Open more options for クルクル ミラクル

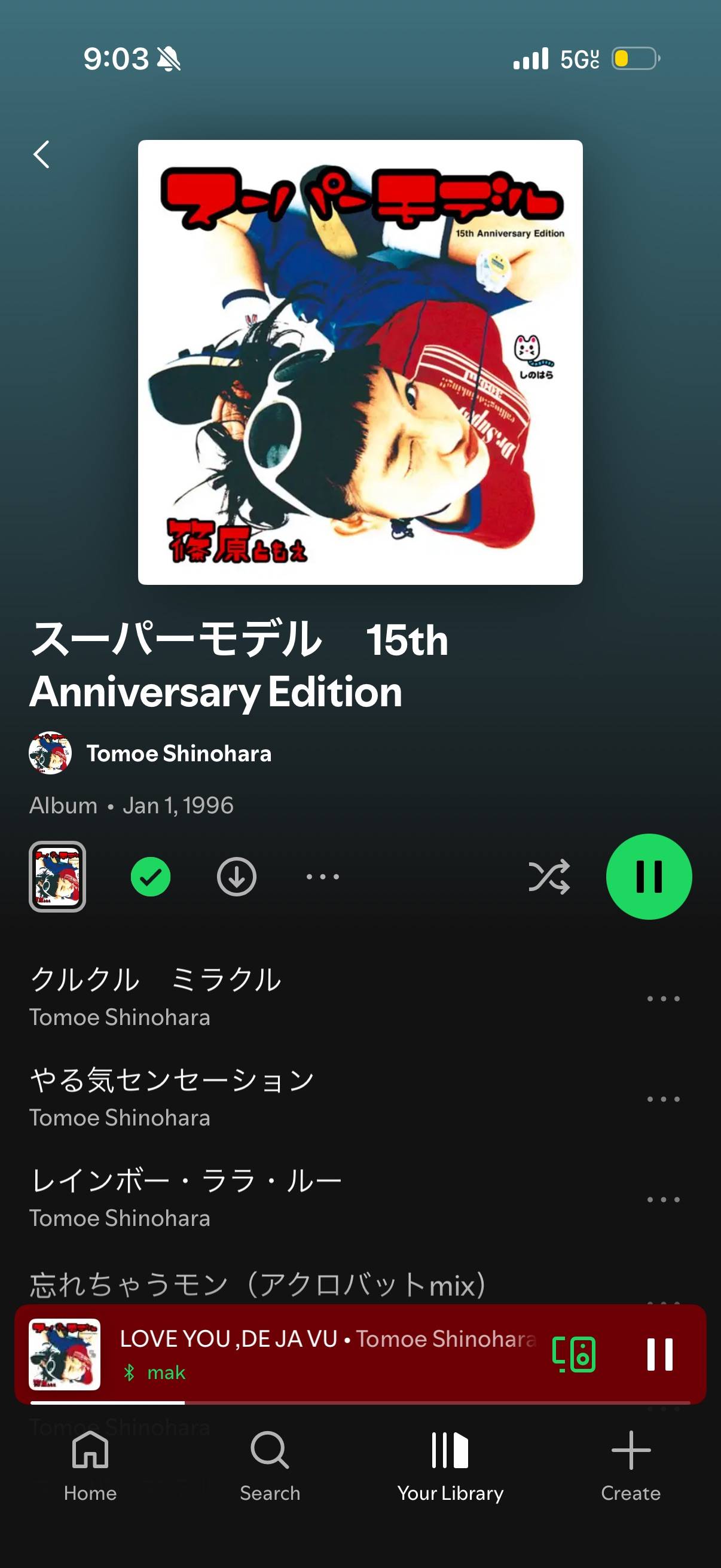[663, 999]
